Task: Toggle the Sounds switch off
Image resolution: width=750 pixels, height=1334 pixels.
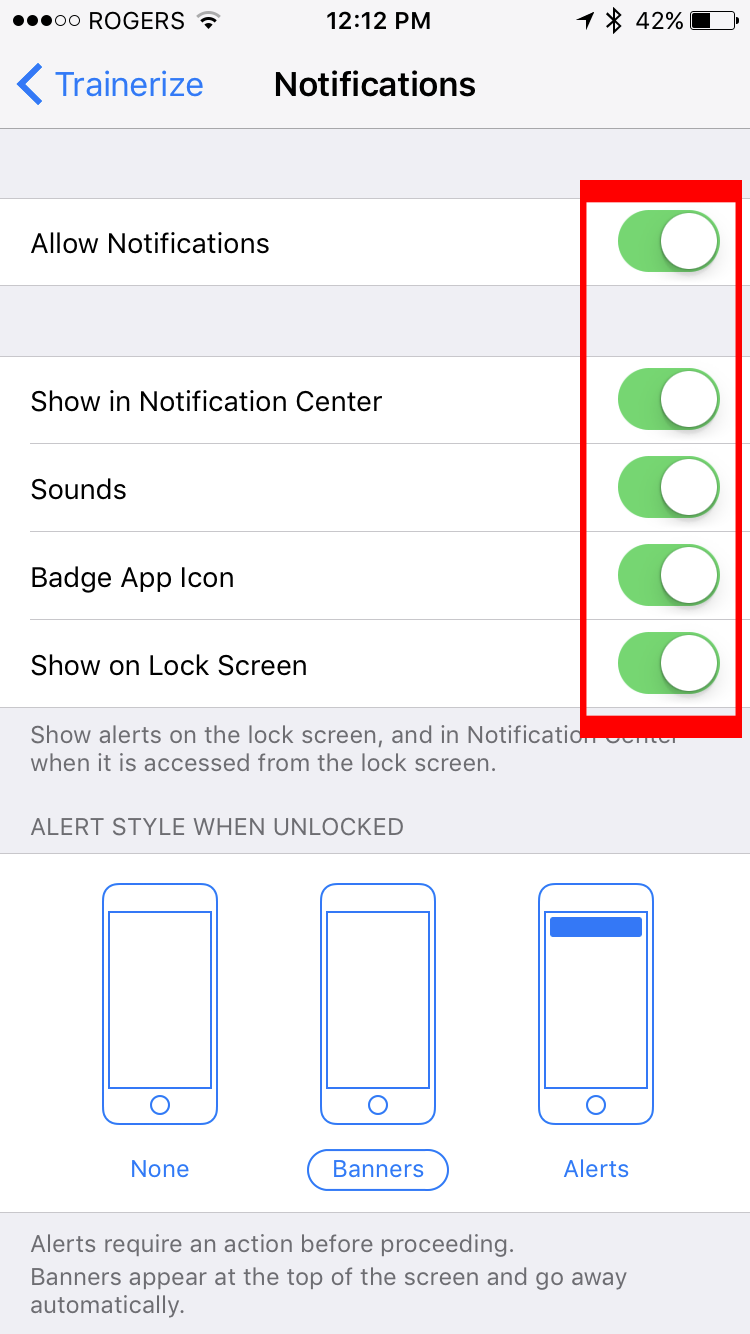Action: 668,488
